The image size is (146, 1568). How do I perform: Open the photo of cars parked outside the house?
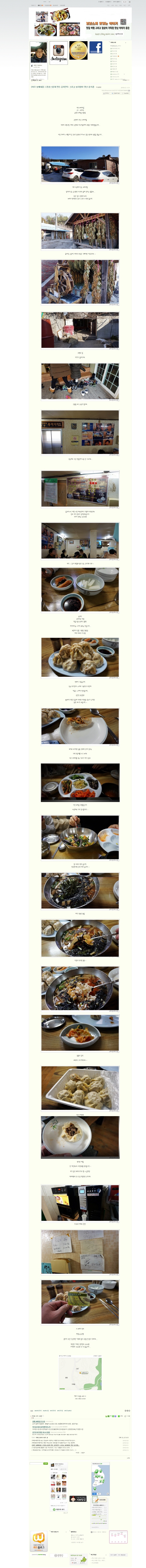[x=80, y=164]
